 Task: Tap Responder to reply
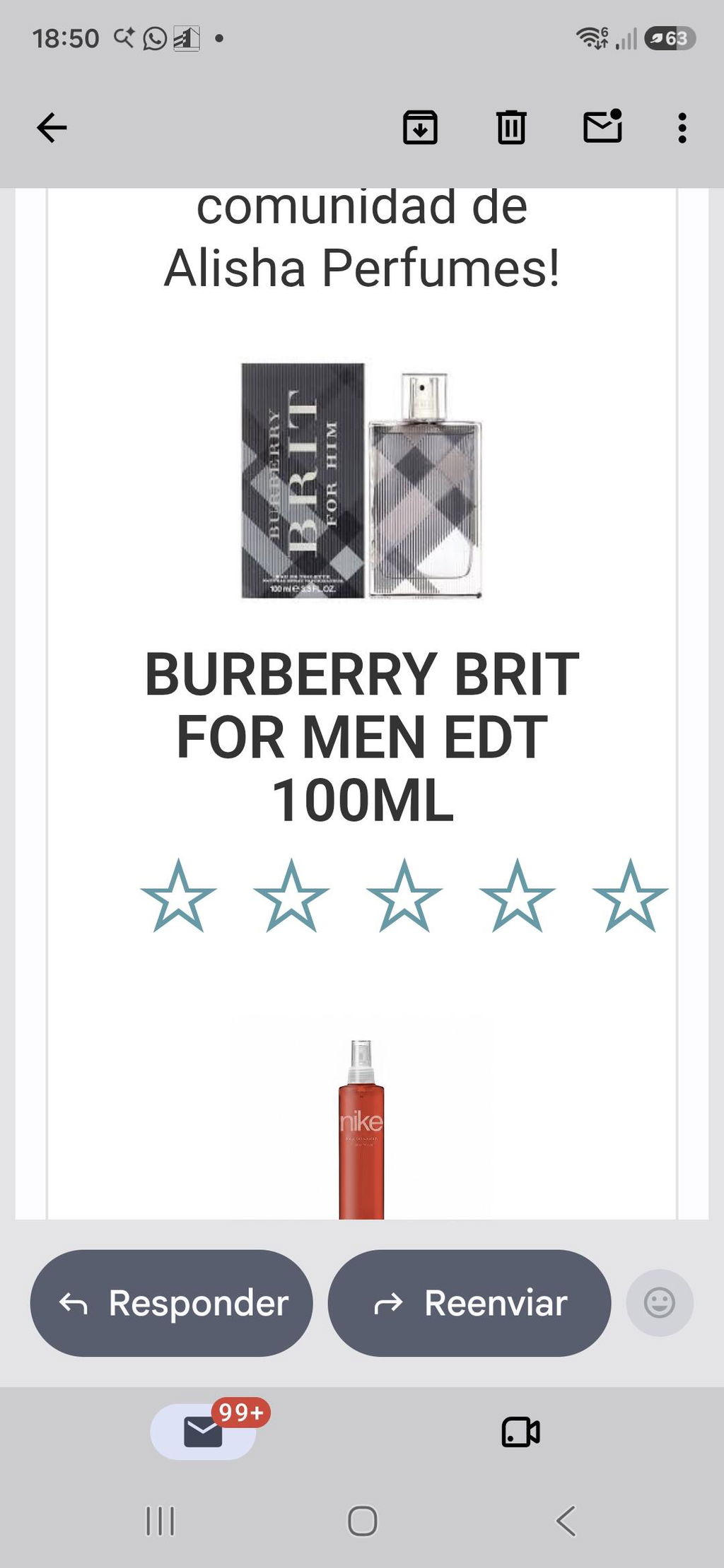[x=172, y=1303]
